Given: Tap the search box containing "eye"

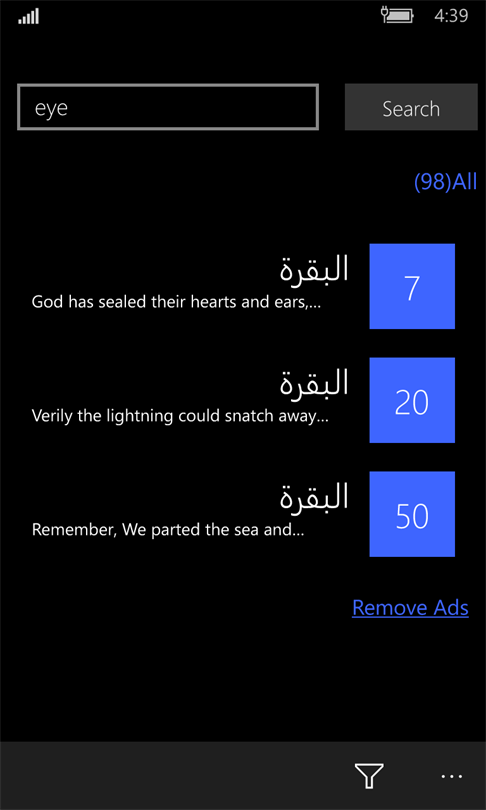Looking at the screenshot, I should (x=168, y=107).
